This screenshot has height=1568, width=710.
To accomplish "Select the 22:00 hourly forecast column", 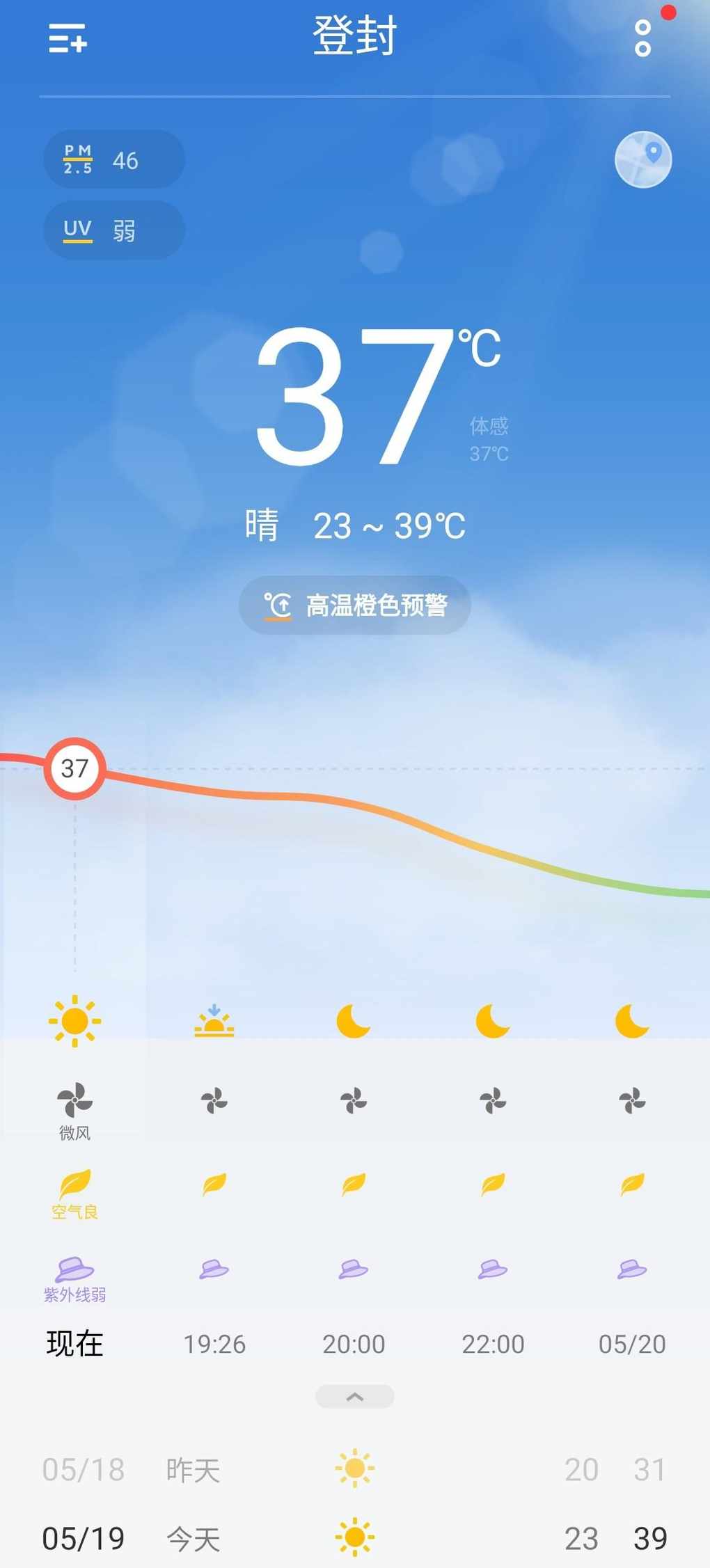I will 493,1175.
